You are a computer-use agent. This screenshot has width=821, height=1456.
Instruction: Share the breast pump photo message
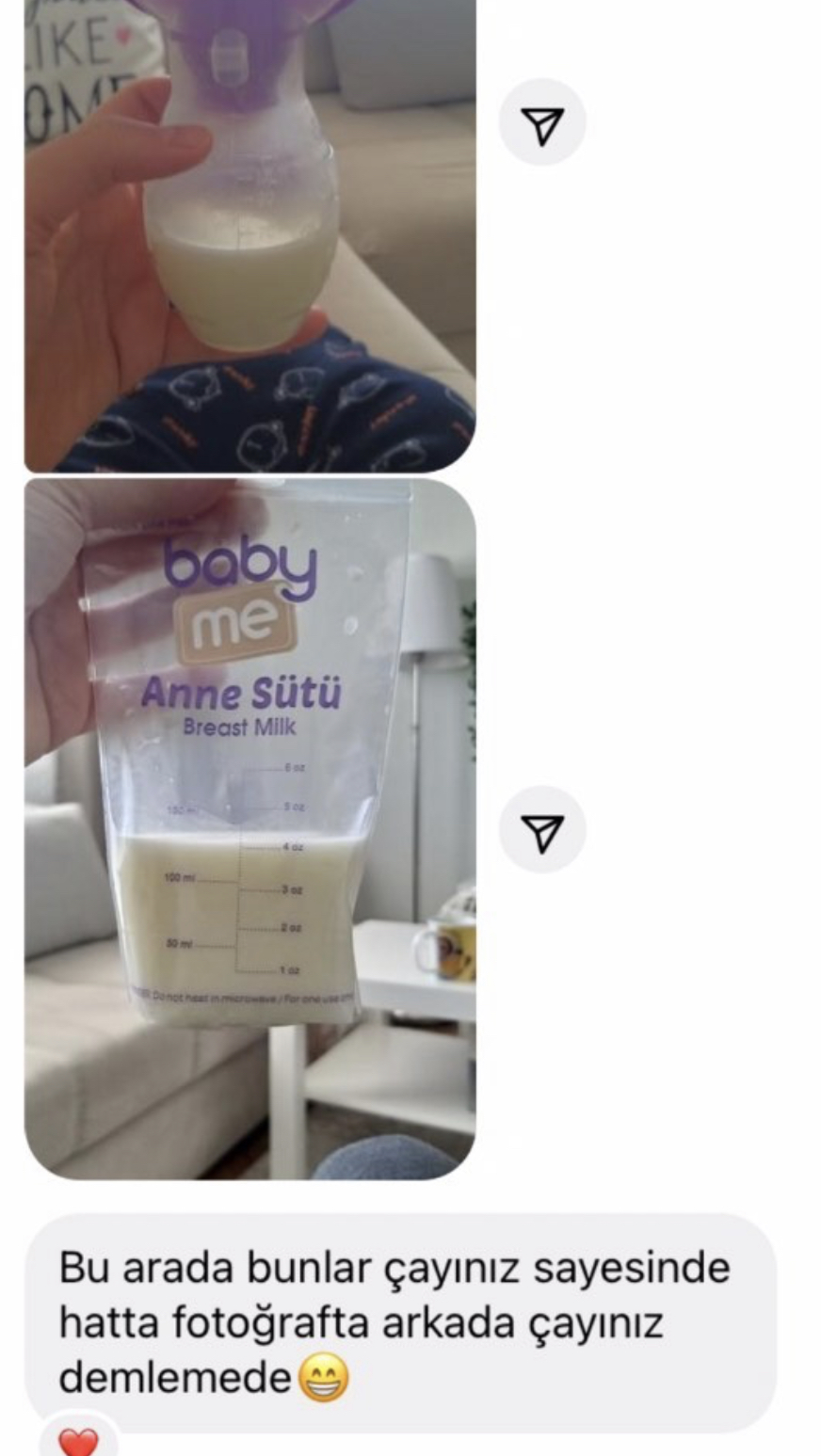pyautogui.click(x=541, y=123)
